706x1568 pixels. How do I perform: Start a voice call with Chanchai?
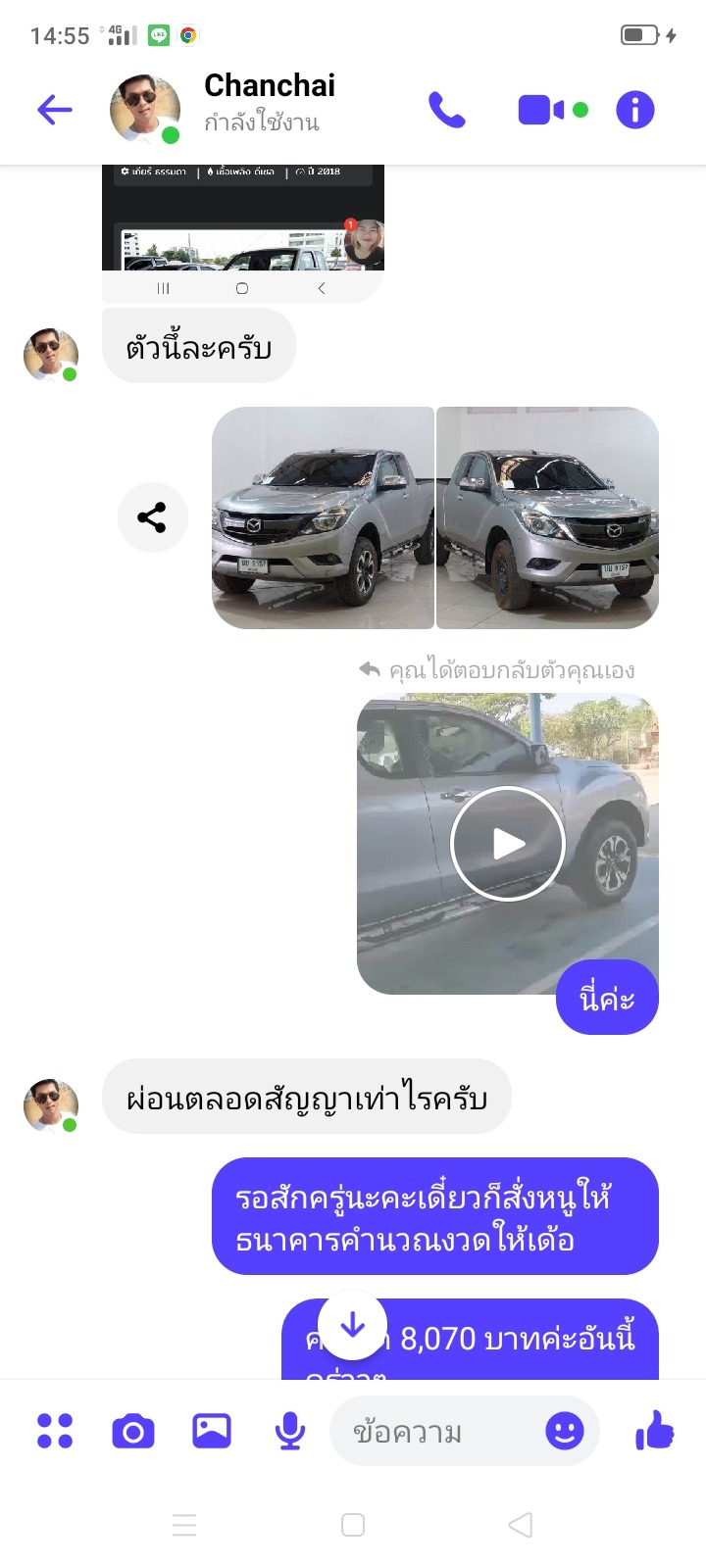coord(447,110)
